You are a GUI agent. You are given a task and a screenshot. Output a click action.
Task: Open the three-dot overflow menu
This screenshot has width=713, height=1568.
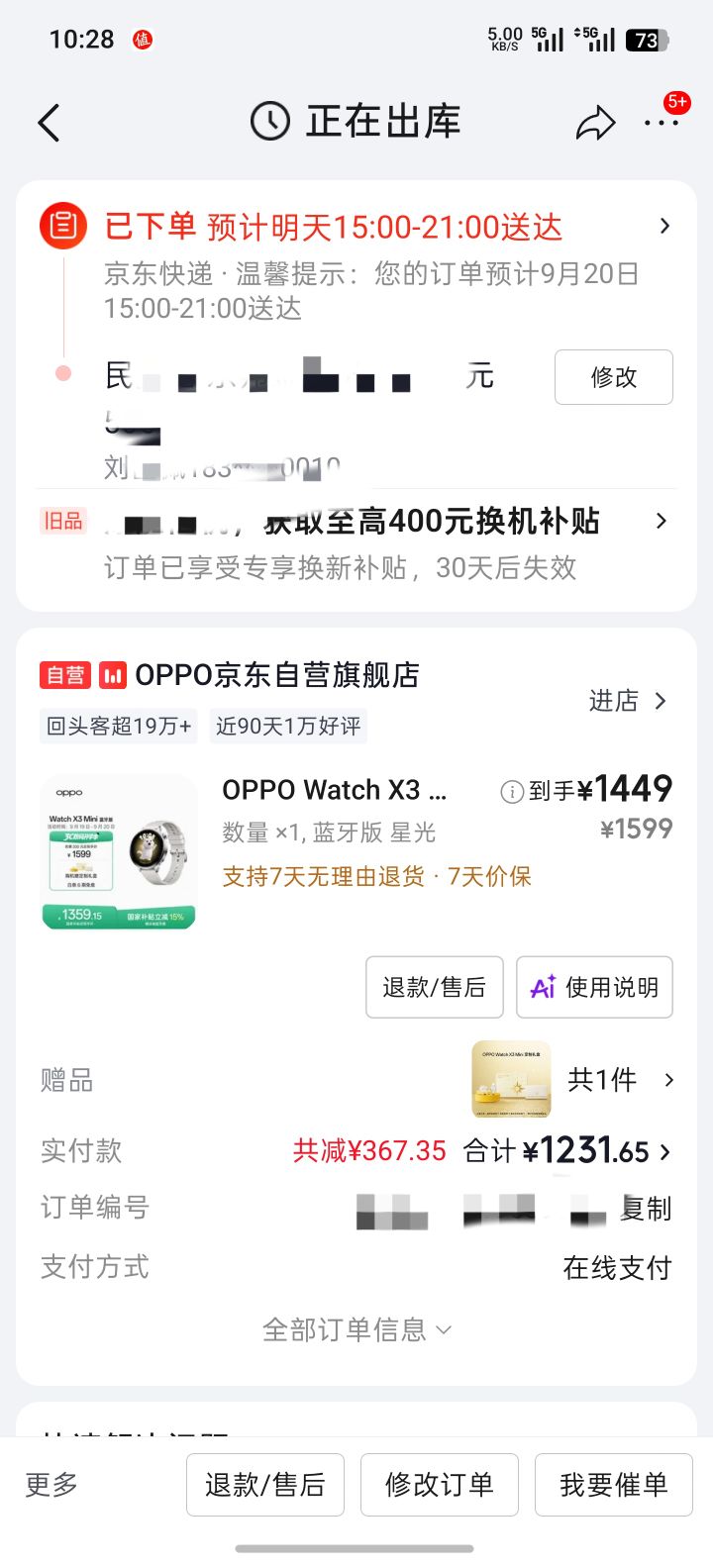pyautogui.click(x=661, y=123)
